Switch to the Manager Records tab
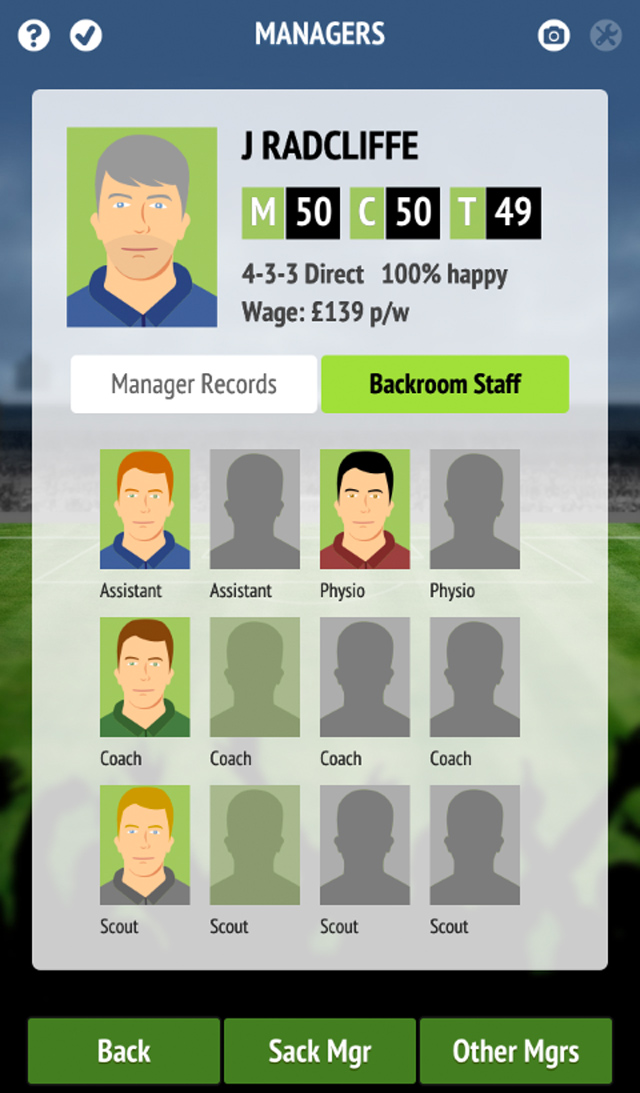Image resolution: width=640 pixels, height=1093 pixels. pyautogui.click(x=194, y=384)
